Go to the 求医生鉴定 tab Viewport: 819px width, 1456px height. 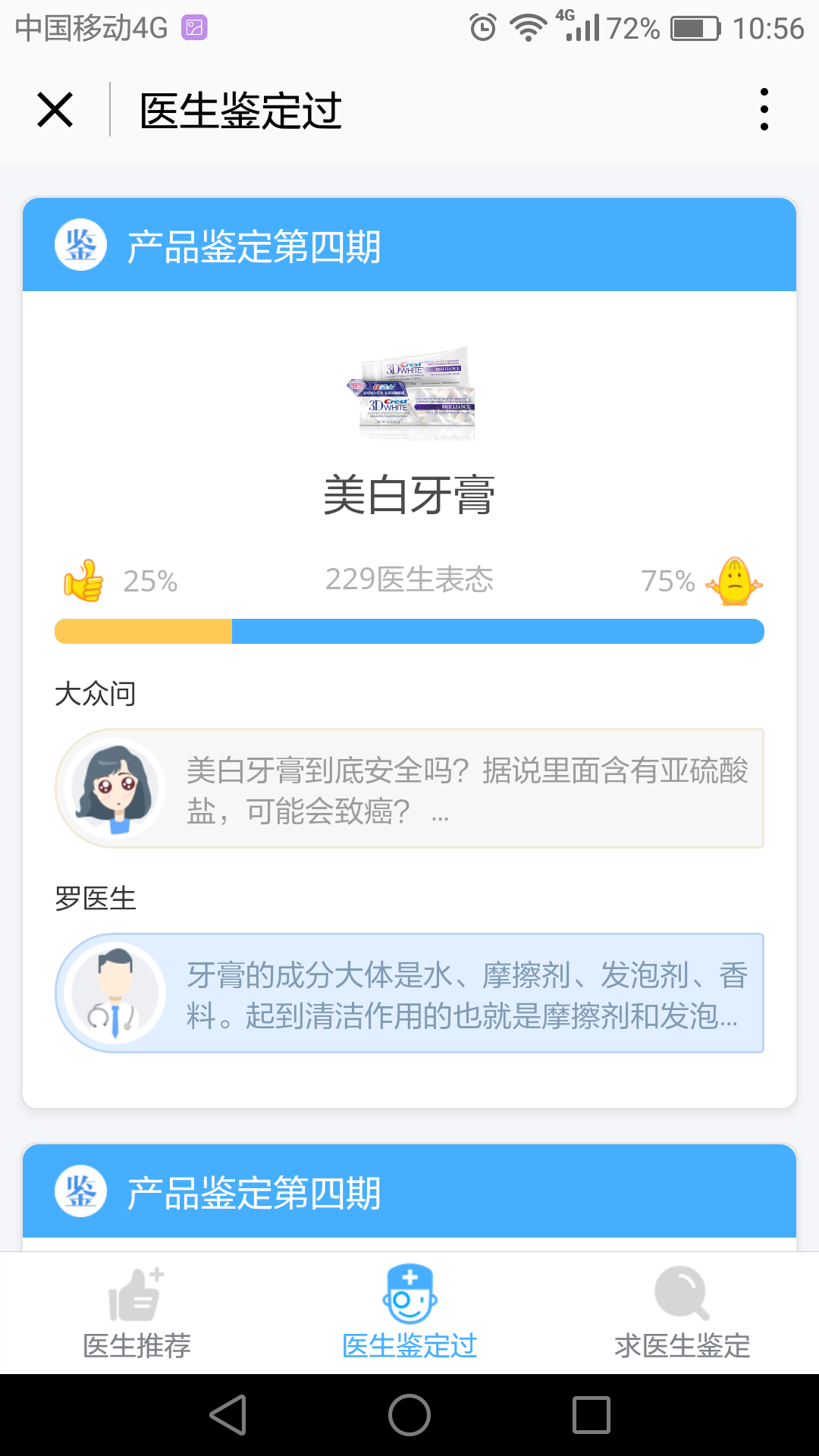pos(682,1313)
